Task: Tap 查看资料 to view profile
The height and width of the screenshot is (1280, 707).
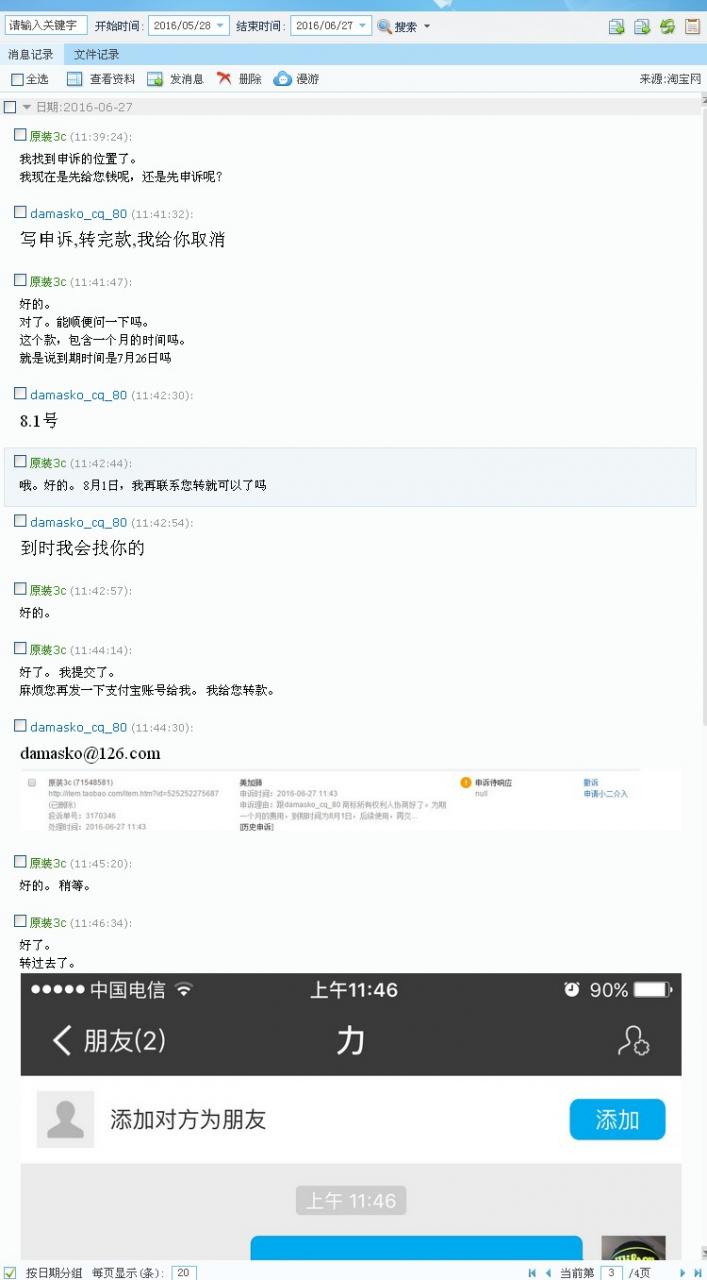Action: click(x=101, y=79)
